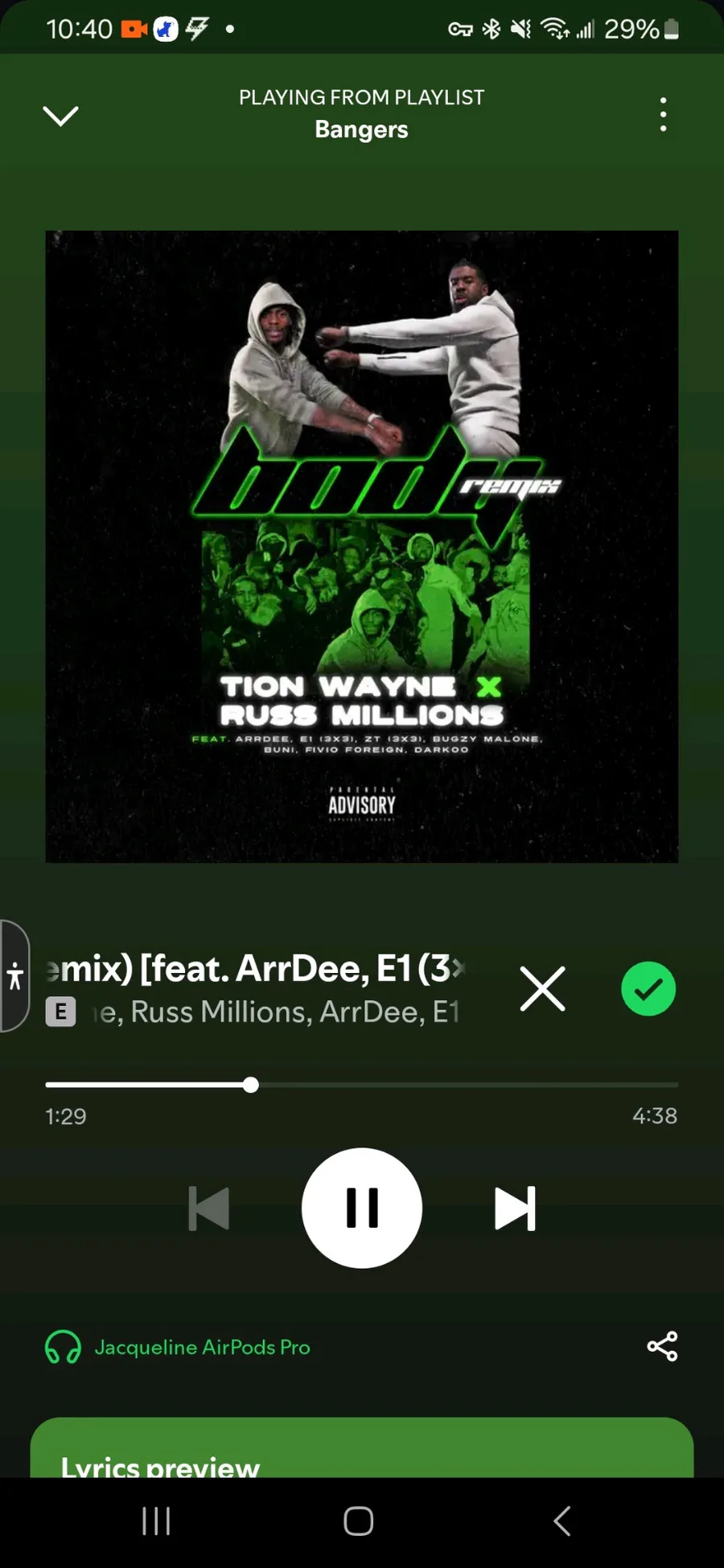Open the three-dot options menu

(x=663, y=115)
